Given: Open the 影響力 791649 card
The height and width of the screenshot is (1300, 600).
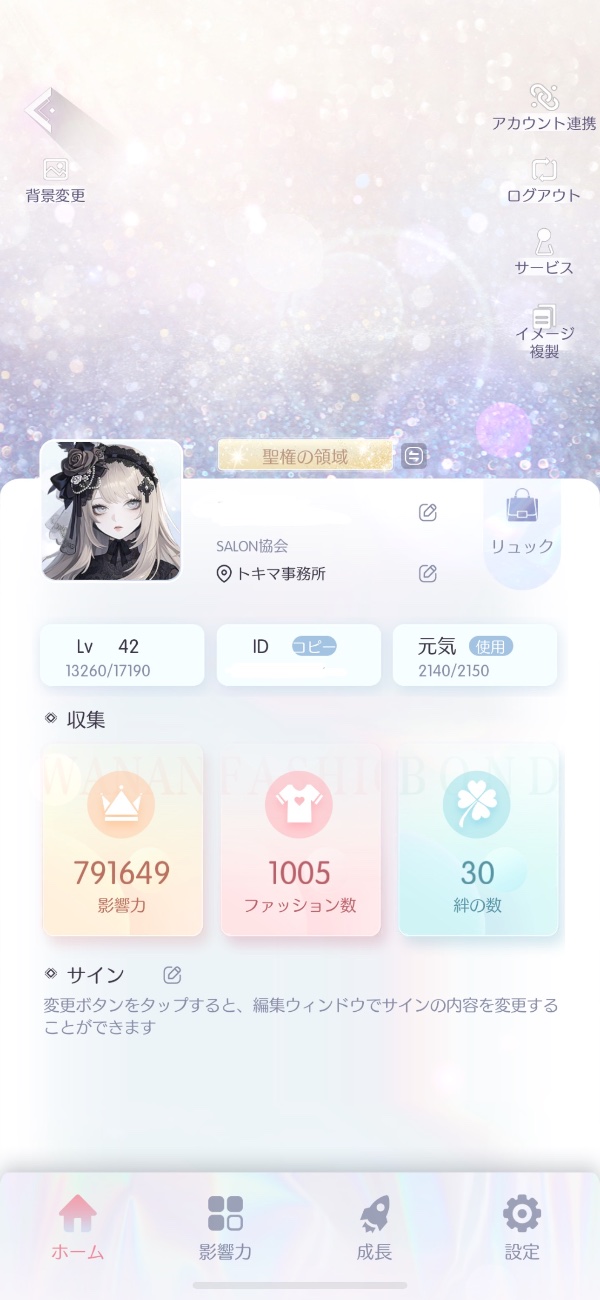Looking at the screenshot, I should point(122,840).
